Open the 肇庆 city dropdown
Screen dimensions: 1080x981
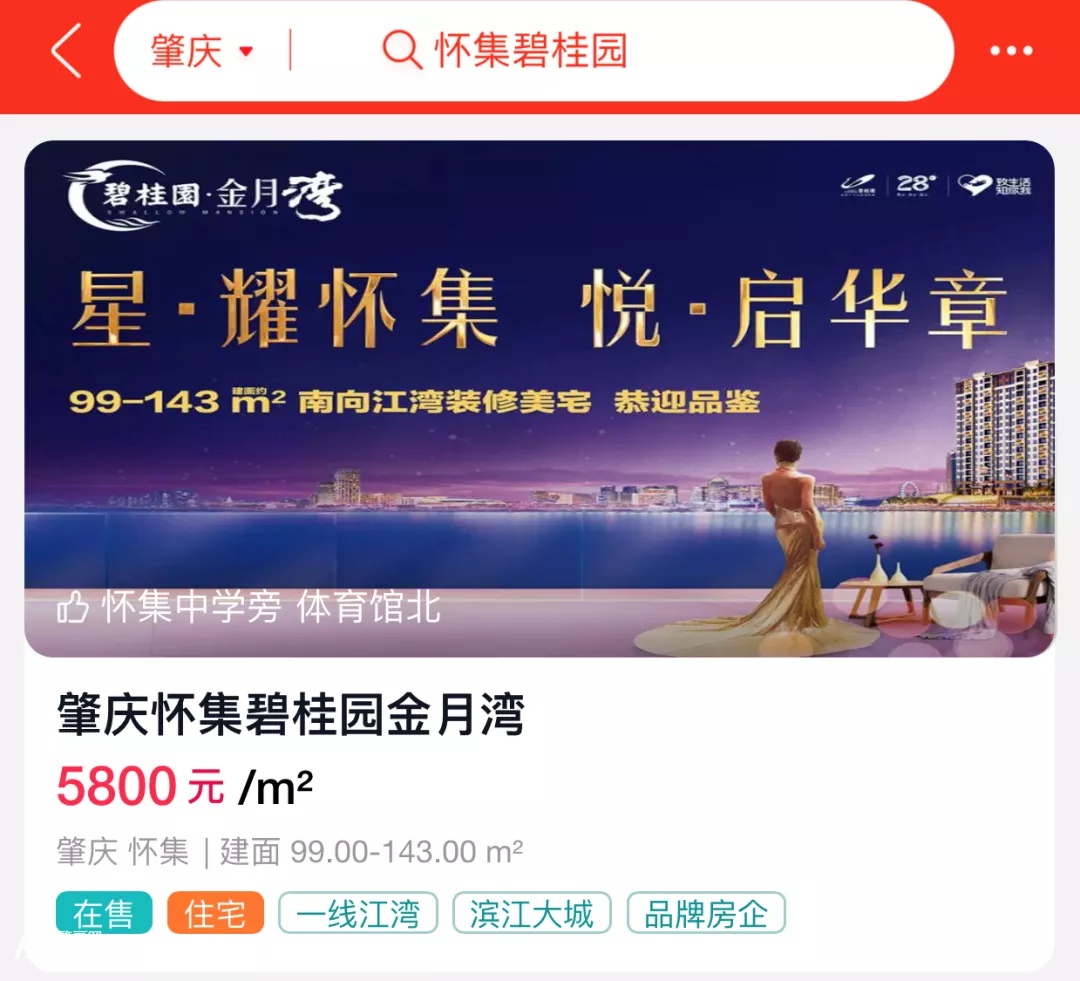click(x=201, y=51)
